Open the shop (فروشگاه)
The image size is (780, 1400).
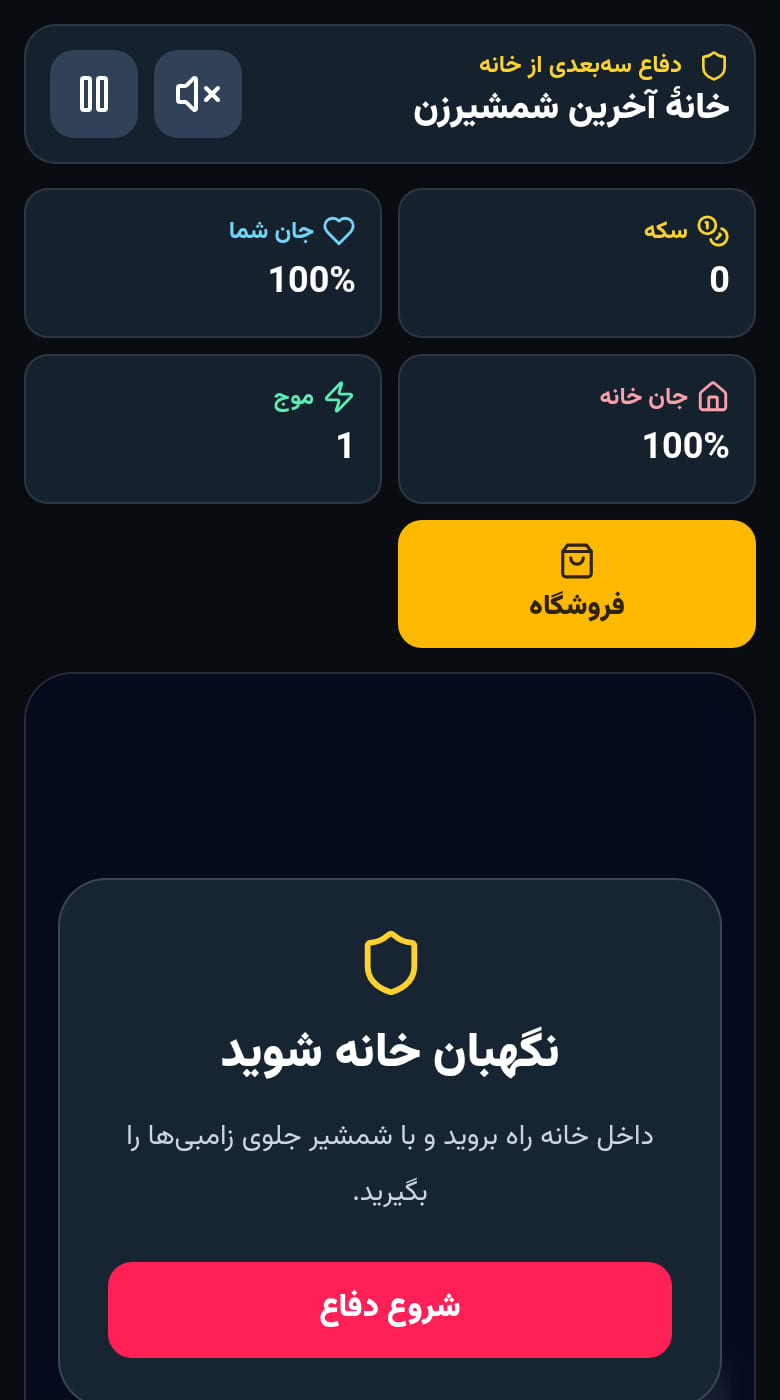point(577,584)
